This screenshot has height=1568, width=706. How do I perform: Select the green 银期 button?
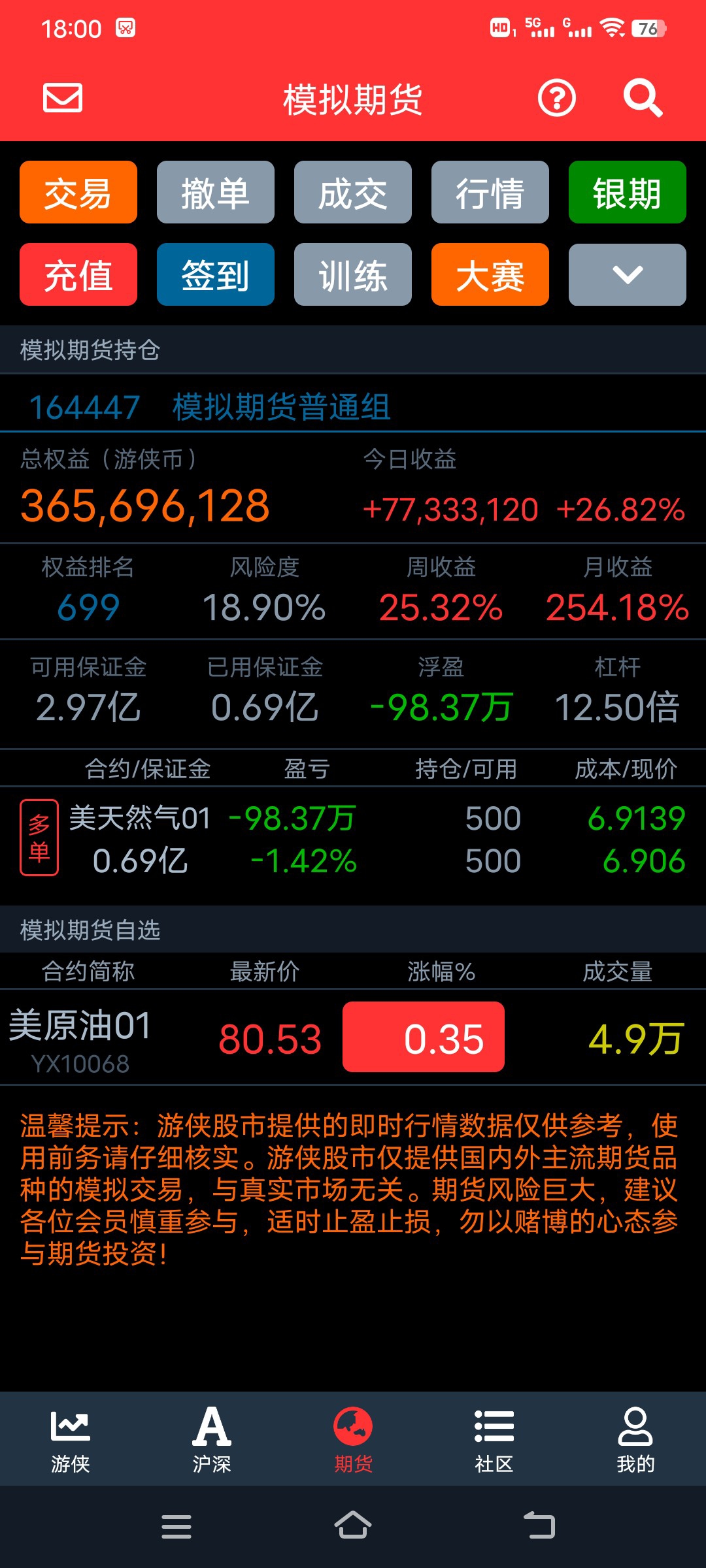[x=628, y=192]
